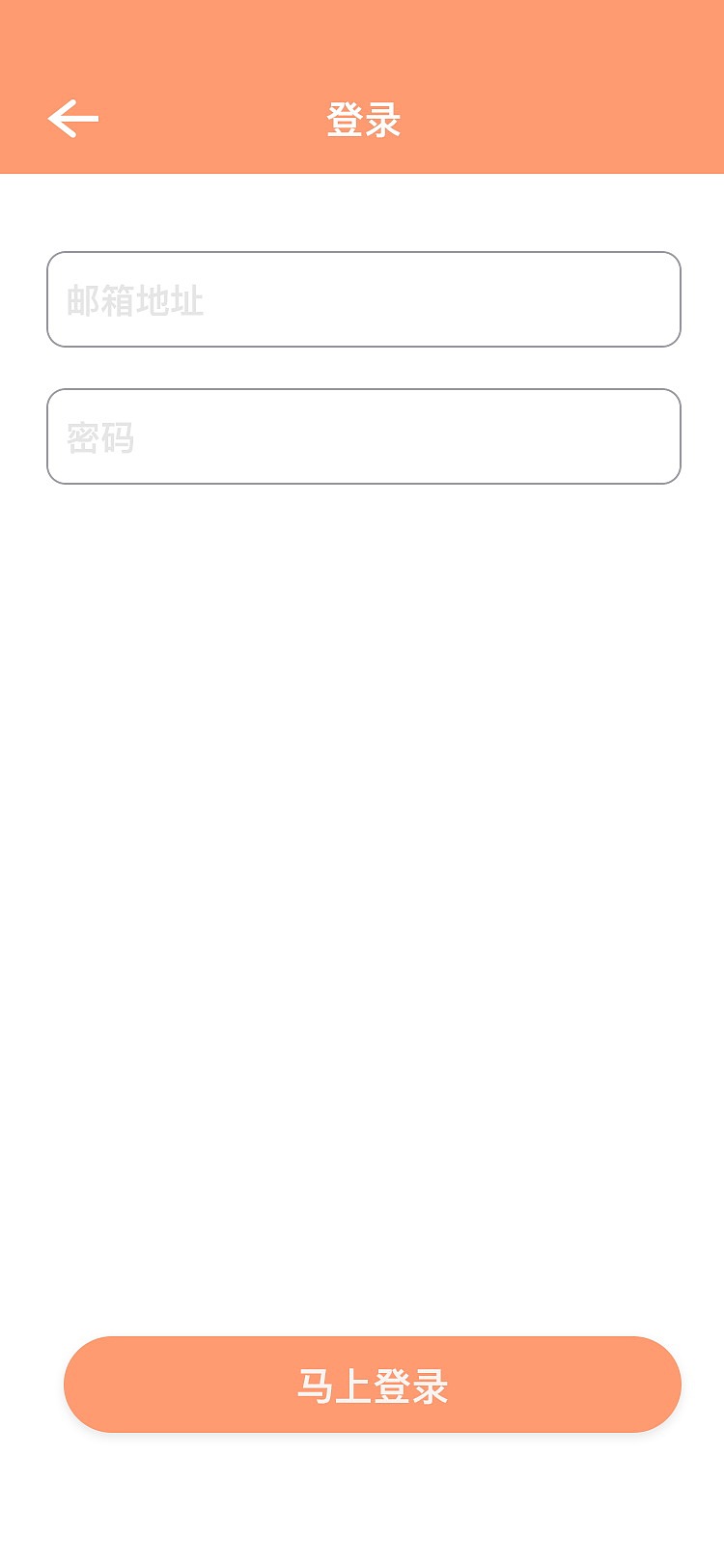Tap the rounded sign-in button

(370, 1385)
